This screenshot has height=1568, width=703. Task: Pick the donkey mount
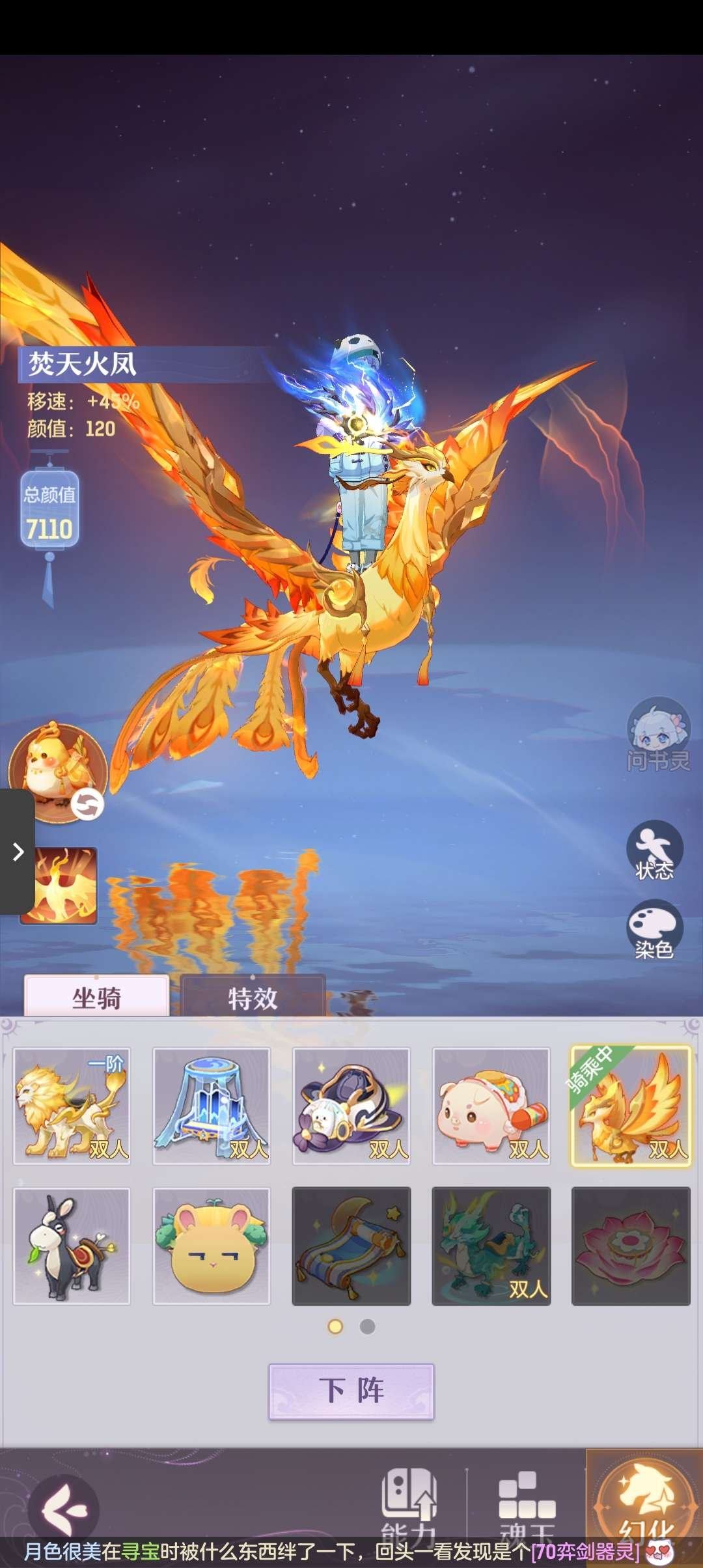[x=72, y=1246]
